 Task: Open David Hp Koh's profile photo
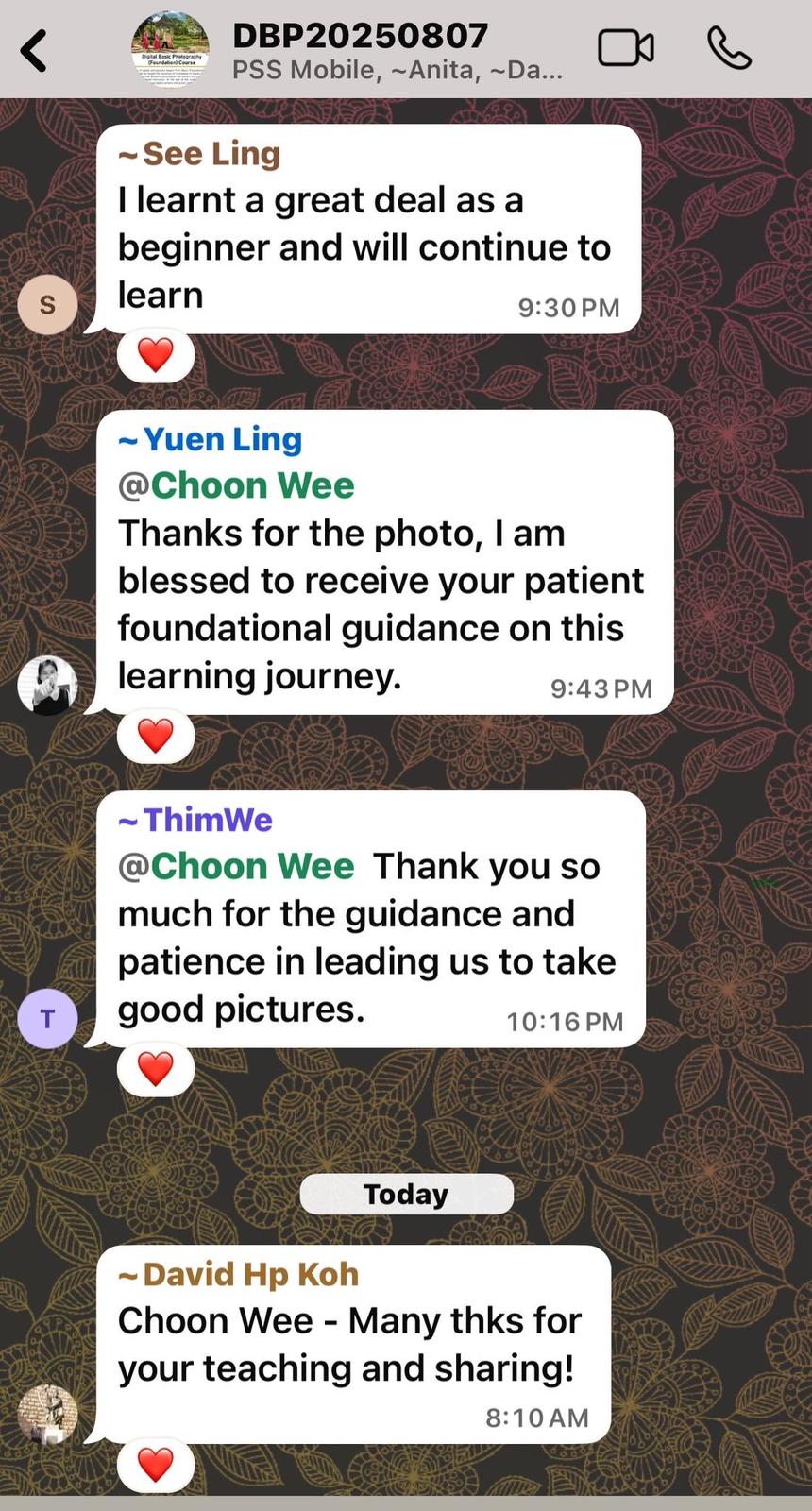pyautogui.click(x=47, y=1414)
